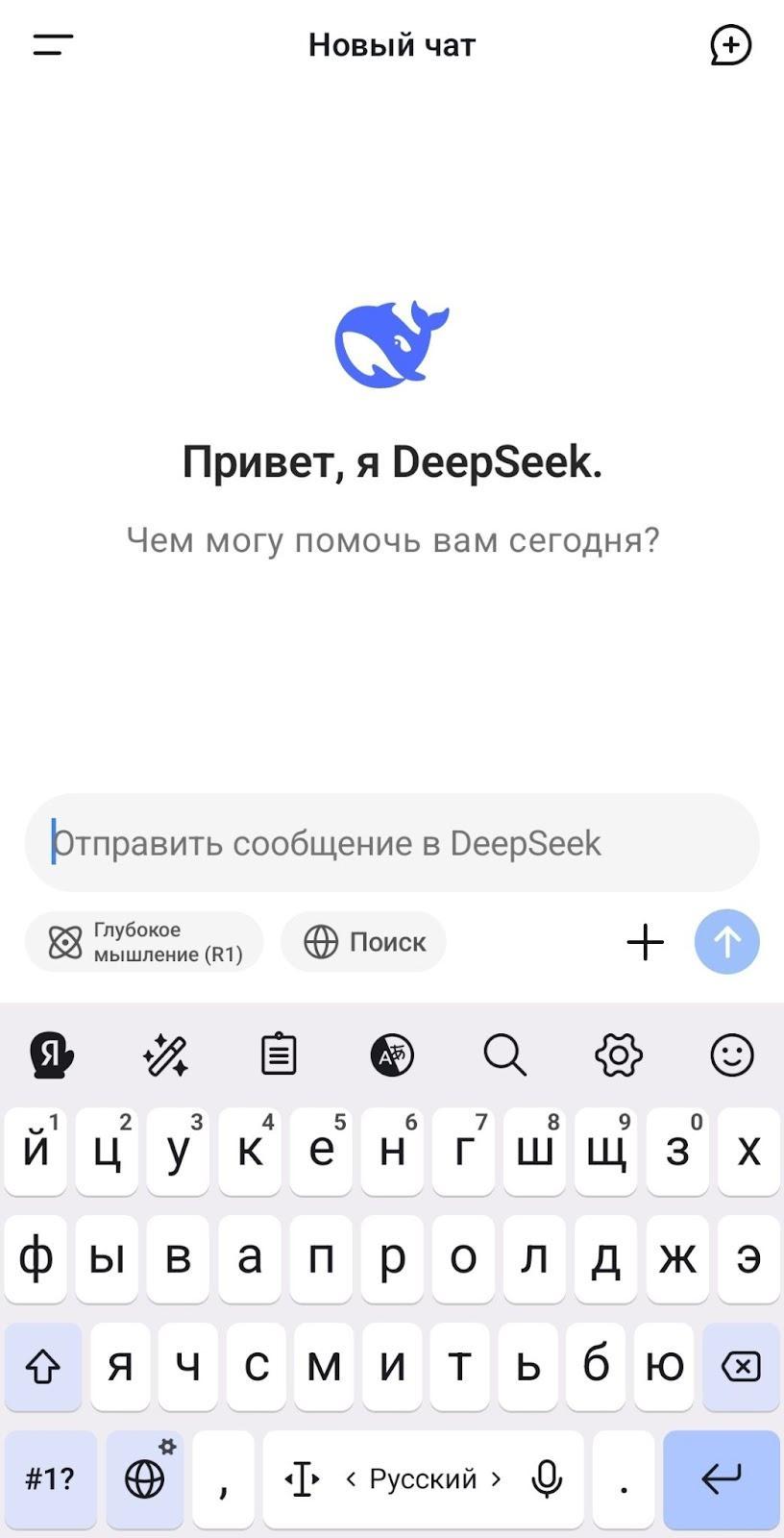Start a new chat with plus bubble icon
784x1538 pixels.
(x=730, y=45)
